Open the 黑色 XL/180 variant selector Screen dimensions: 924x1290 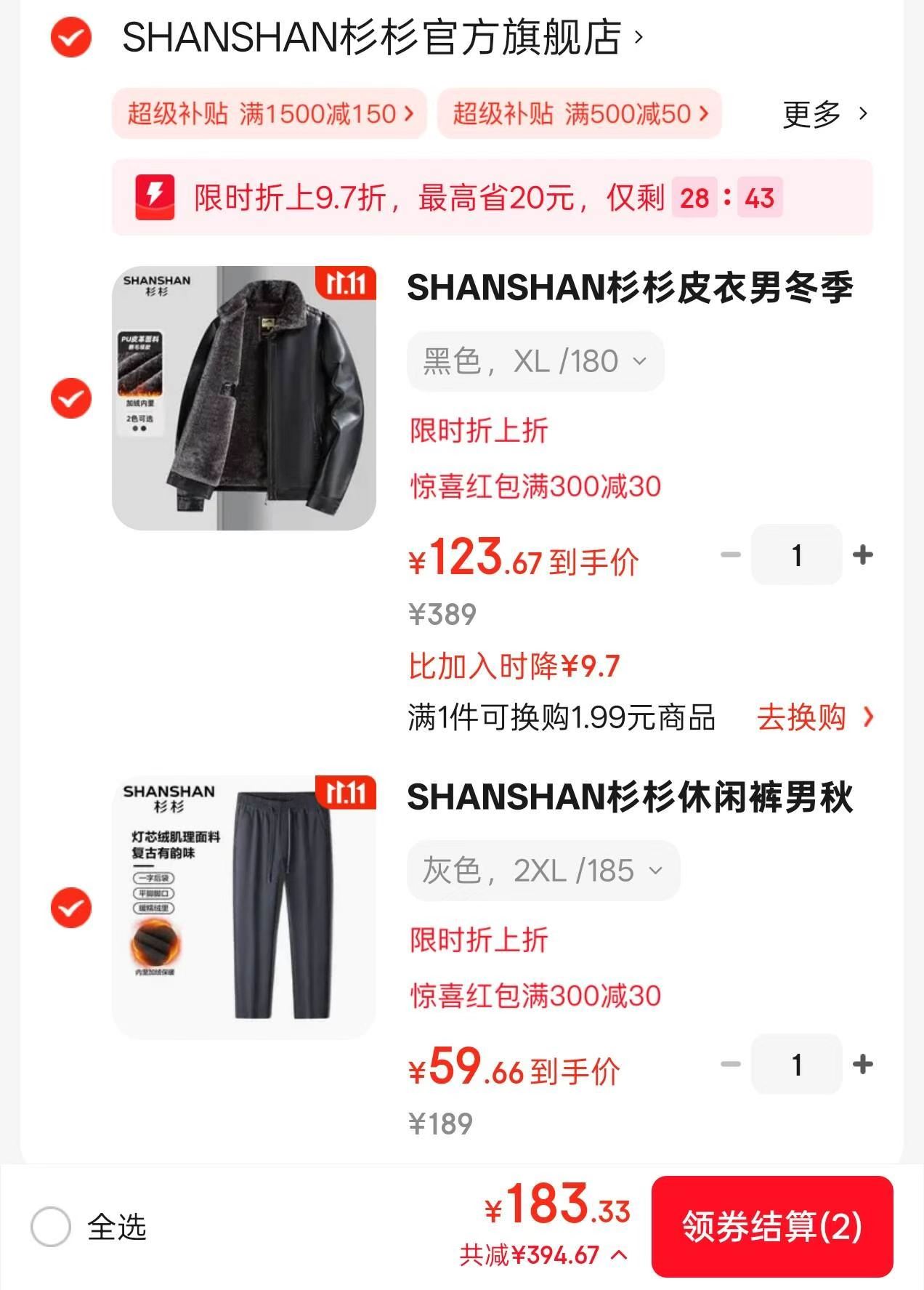pos(534,361)
